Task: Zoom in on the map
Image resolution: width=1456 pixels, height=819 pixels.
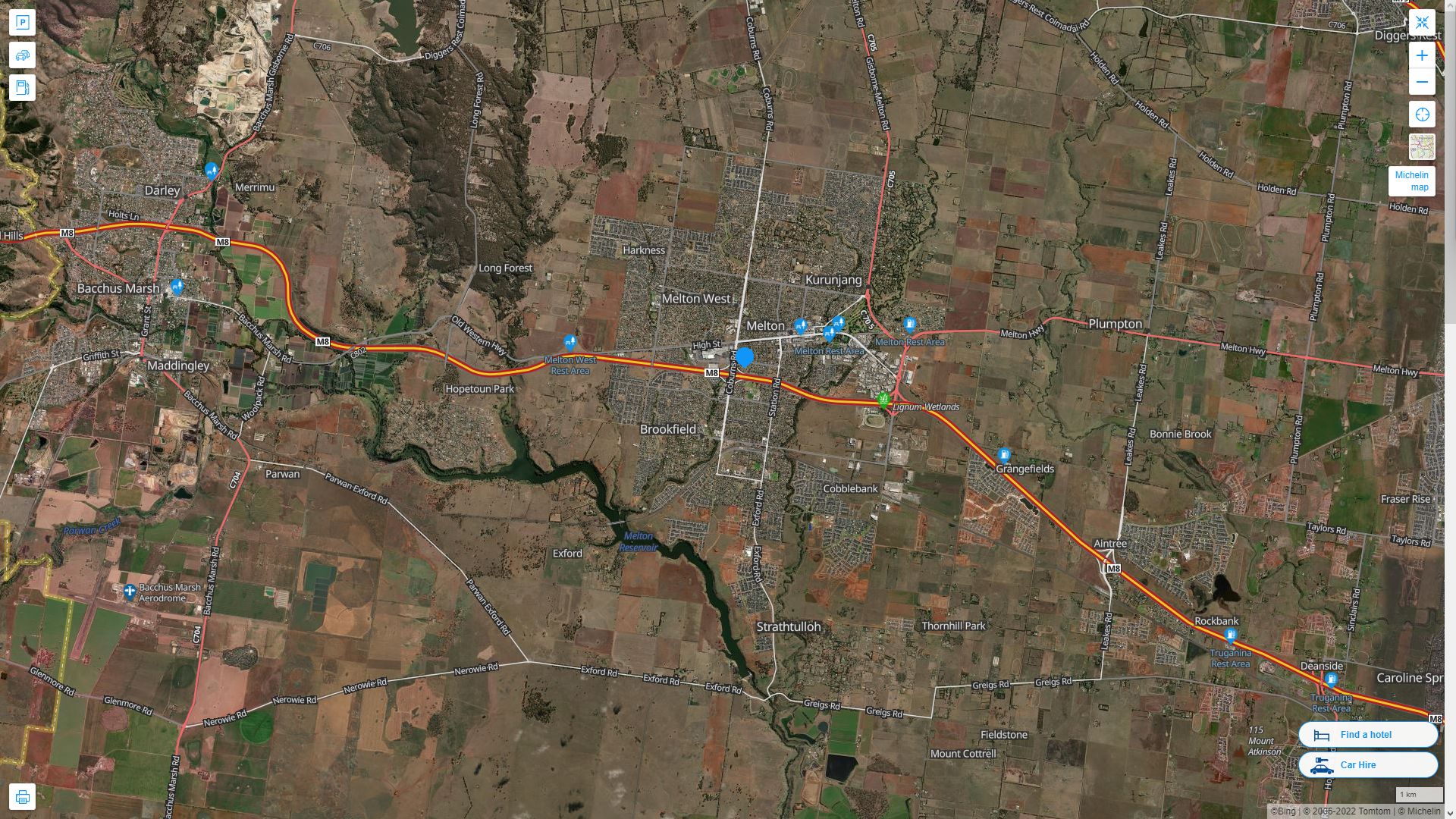Action: point(1422,55)
